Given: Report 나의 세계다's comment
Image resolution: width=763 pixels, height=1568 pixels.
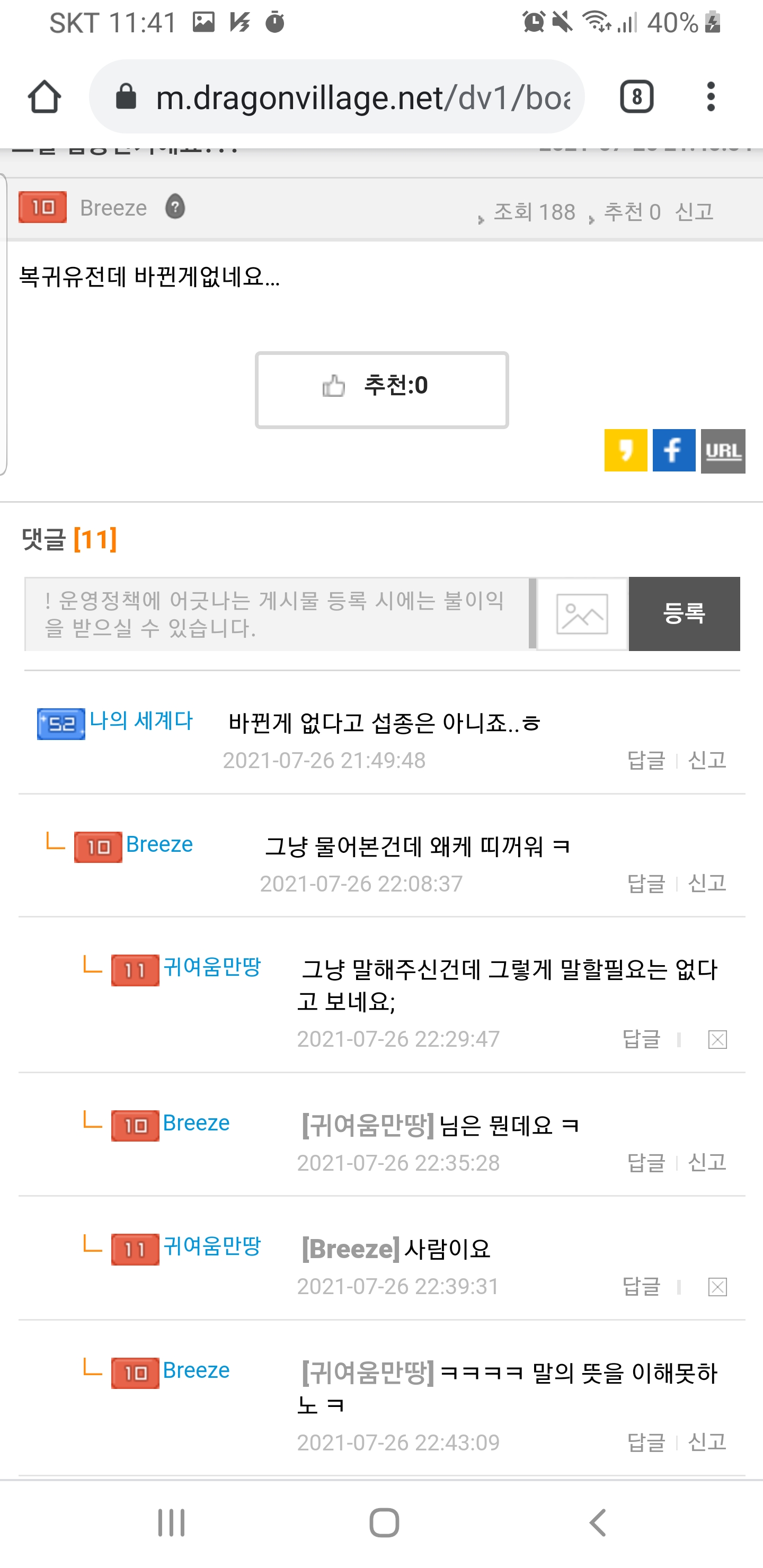Looking at the screenshot, I should (x=707, y=760).
